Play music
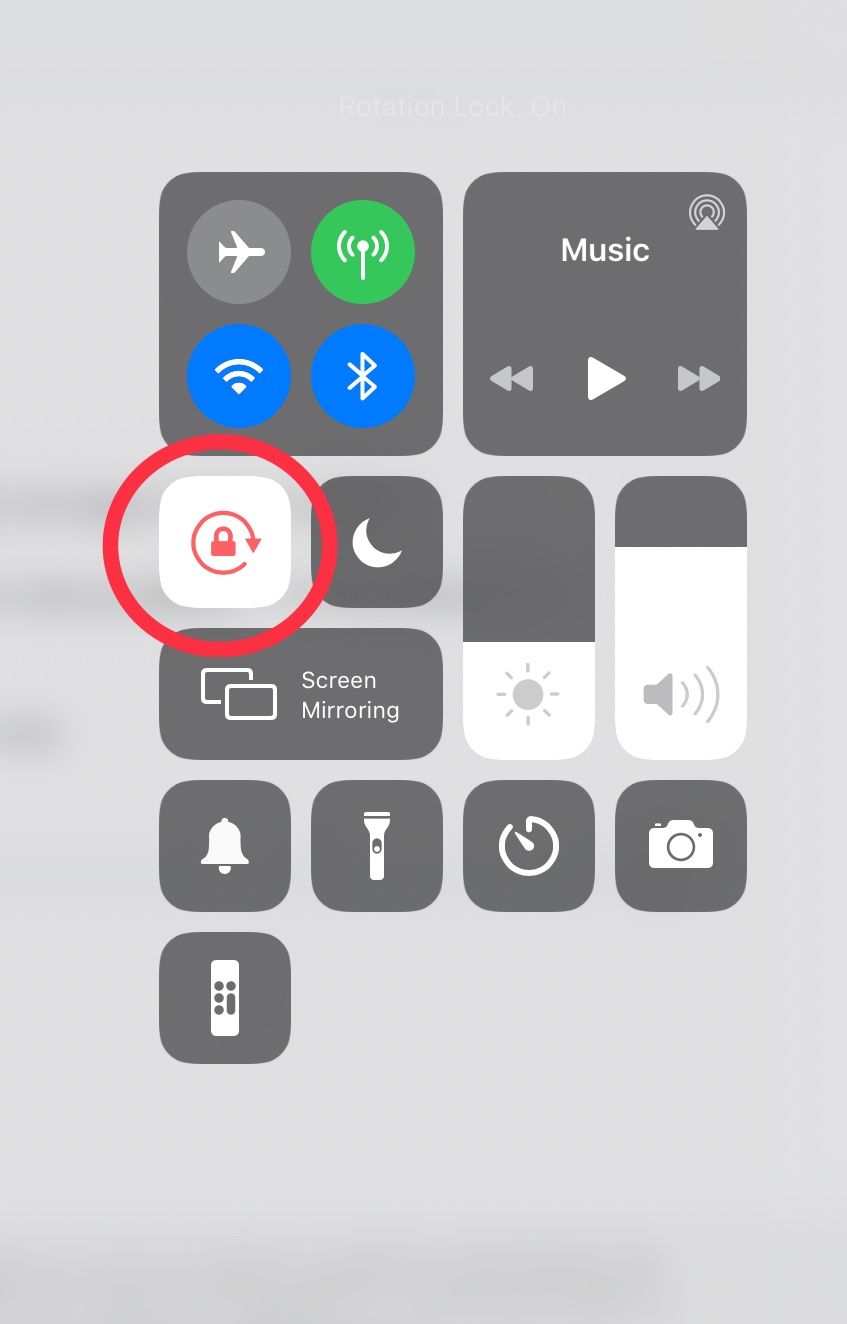The width and height of the screenshot is (847, 1324). coord(605,378)
